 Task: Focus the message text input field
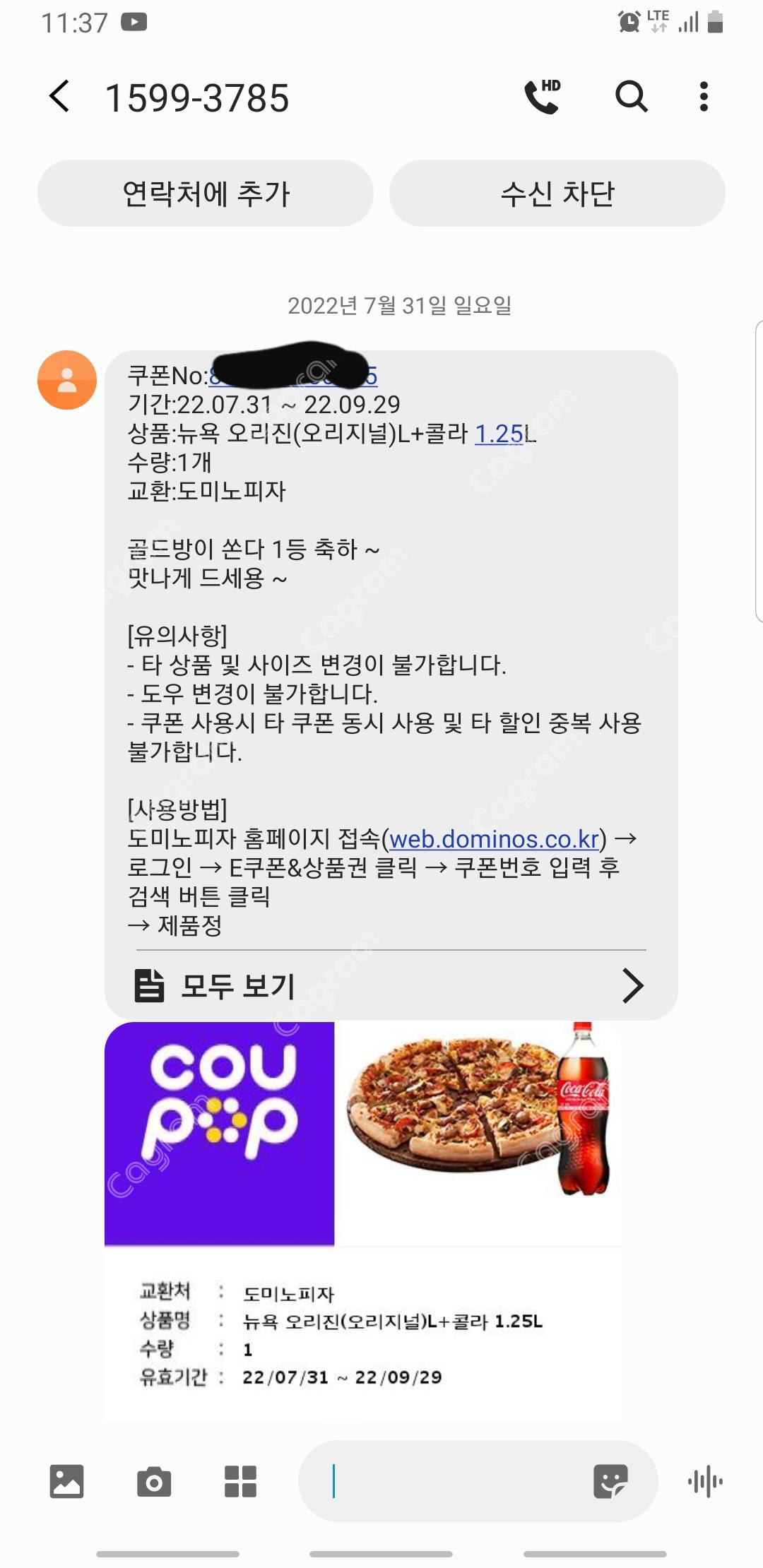[452, 1481]
